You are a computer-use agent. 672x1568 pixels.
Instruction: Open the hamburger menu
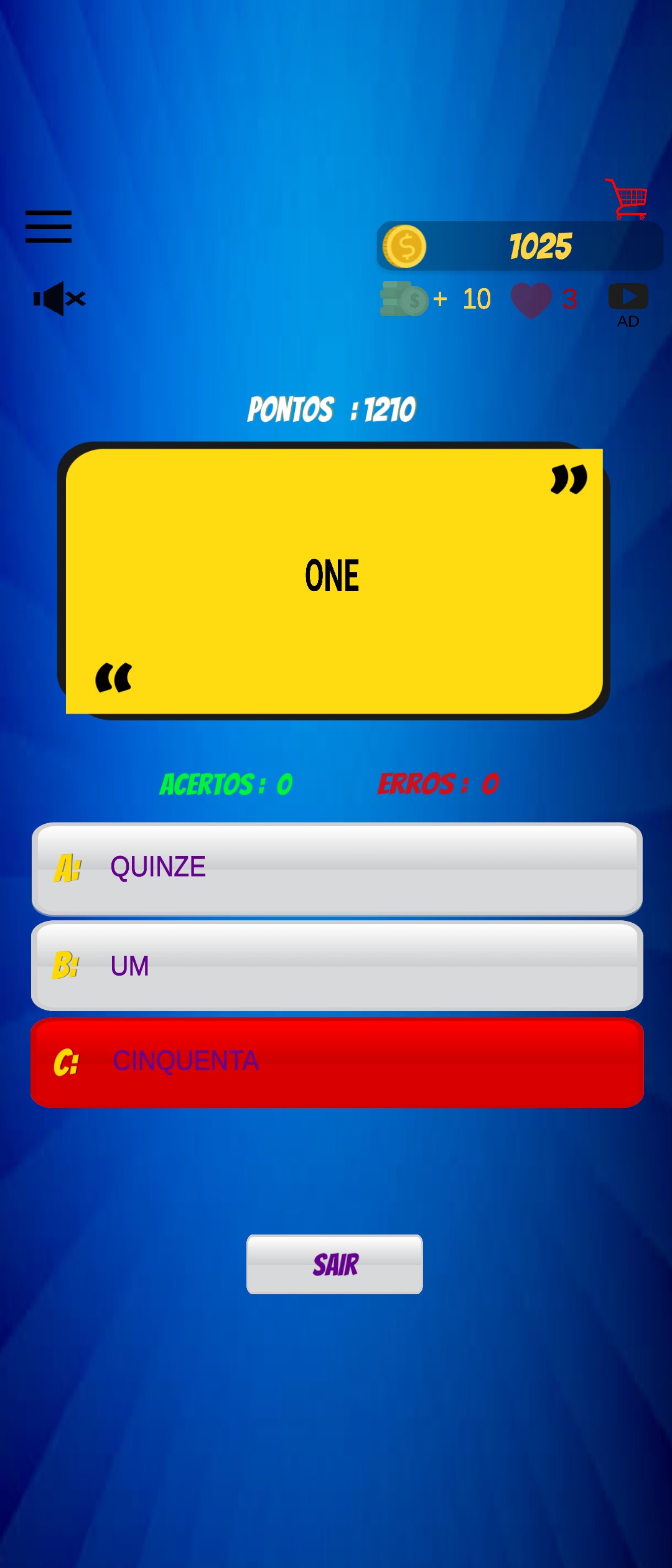(49, 226)
